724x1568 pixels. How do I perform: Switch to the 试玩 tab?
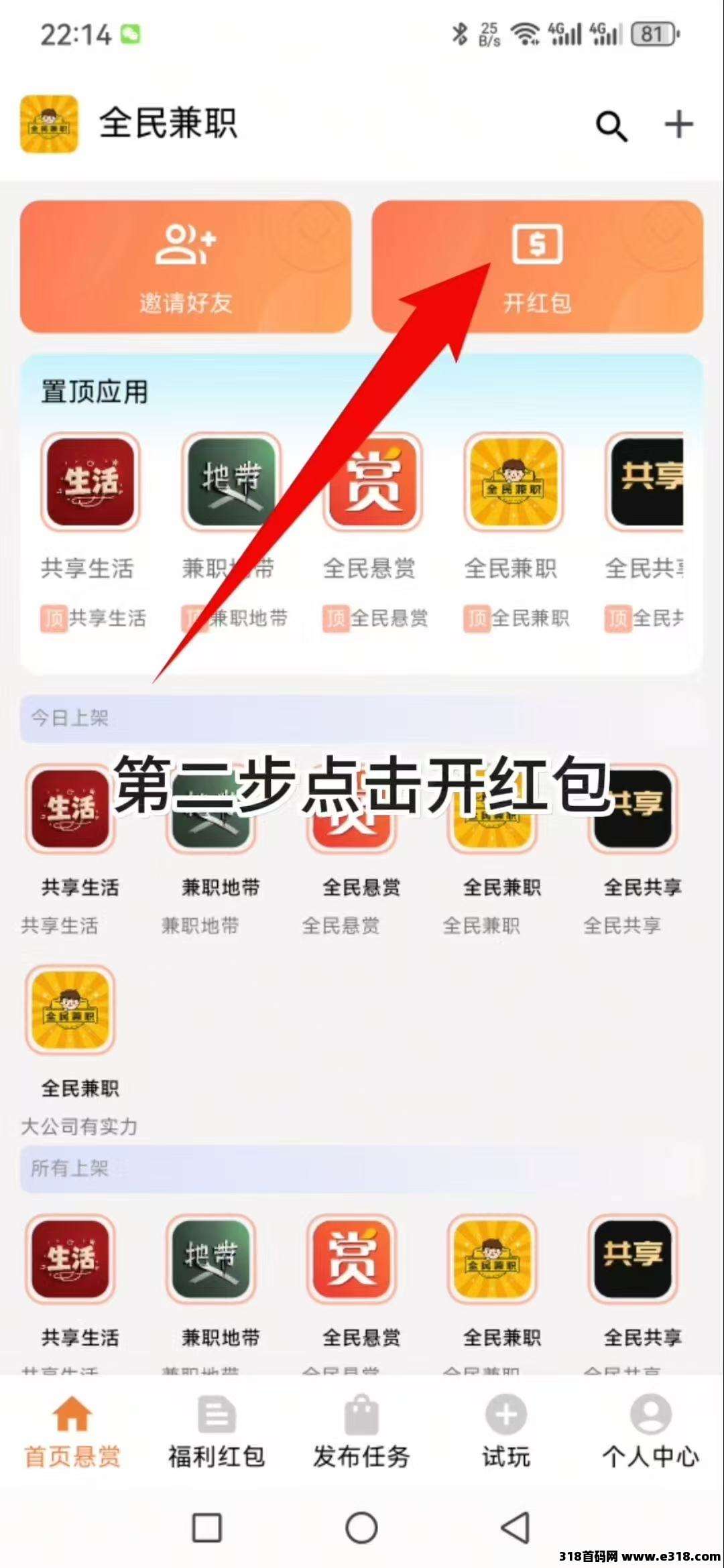pos(506,1431)
